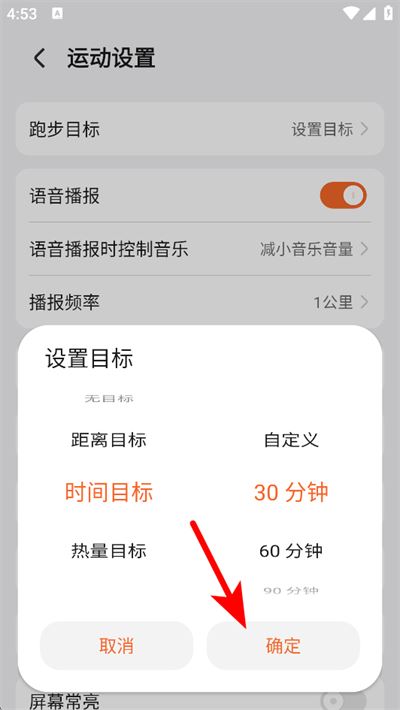
Task: Select 距离目标 in the picker
Action: click(109, 440)
